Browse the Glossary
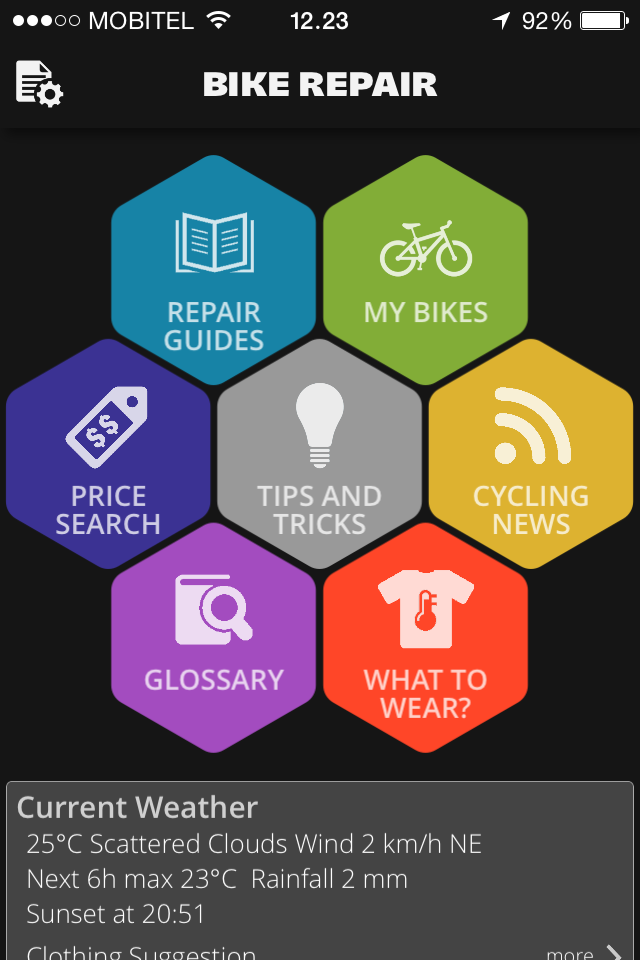This screenshot has height=960, width=640. 213,637
